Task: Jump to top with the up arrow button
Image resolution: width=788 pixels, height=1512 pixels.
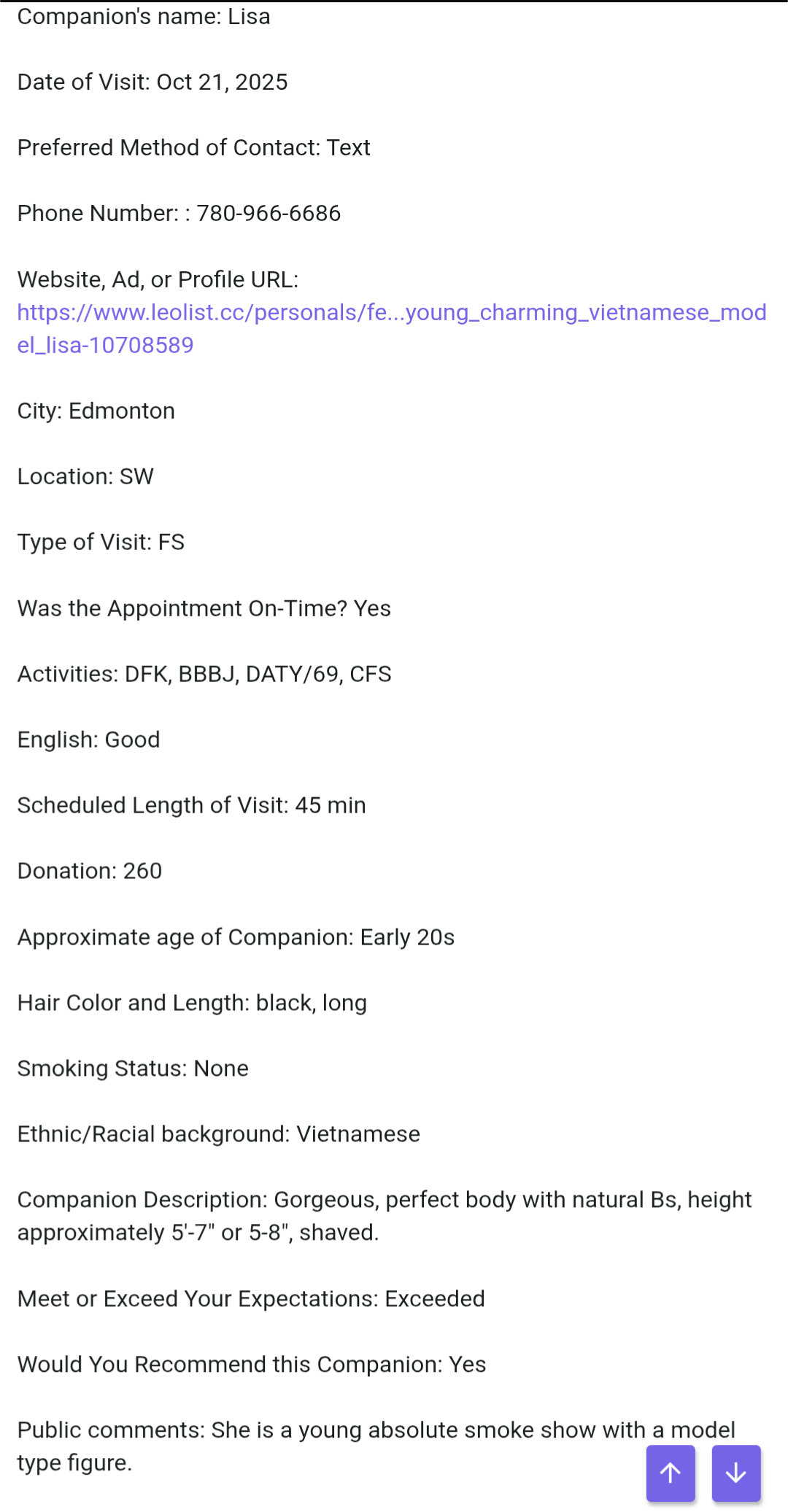Action: tap(670, 1473)
